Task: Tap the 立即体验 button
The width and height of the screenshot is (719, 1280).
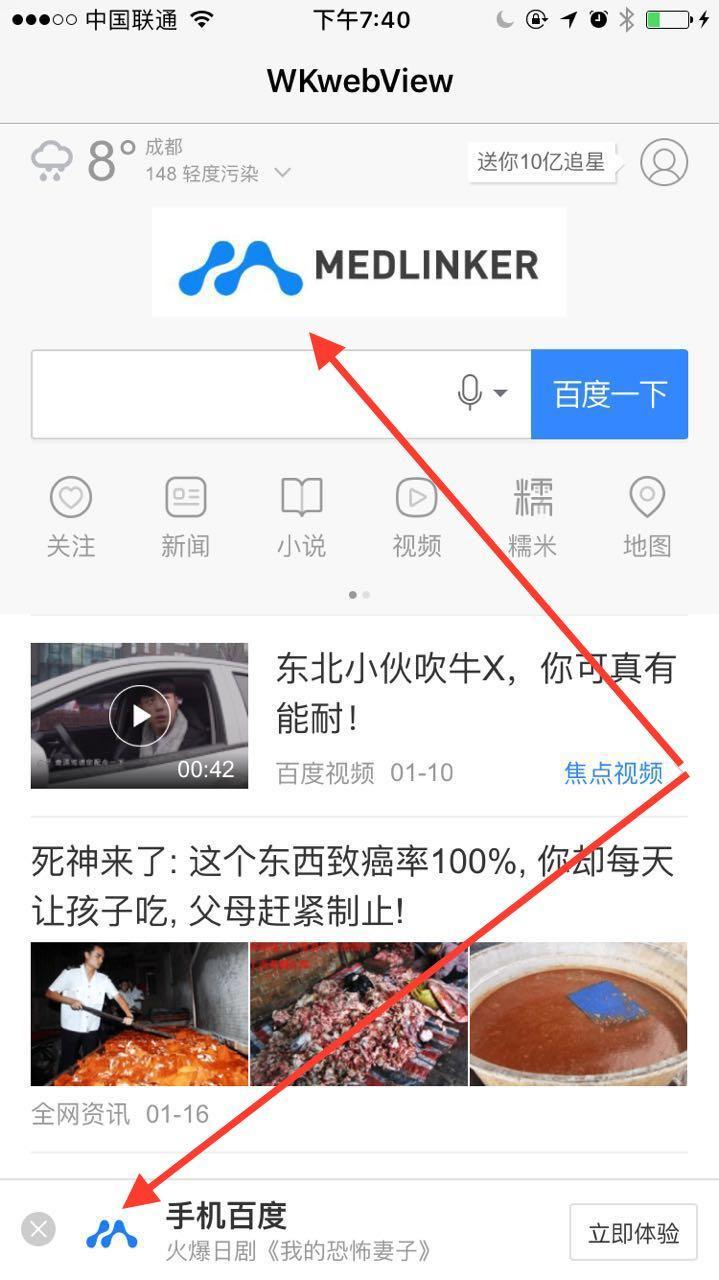Action: click(x=633, y=1232)
